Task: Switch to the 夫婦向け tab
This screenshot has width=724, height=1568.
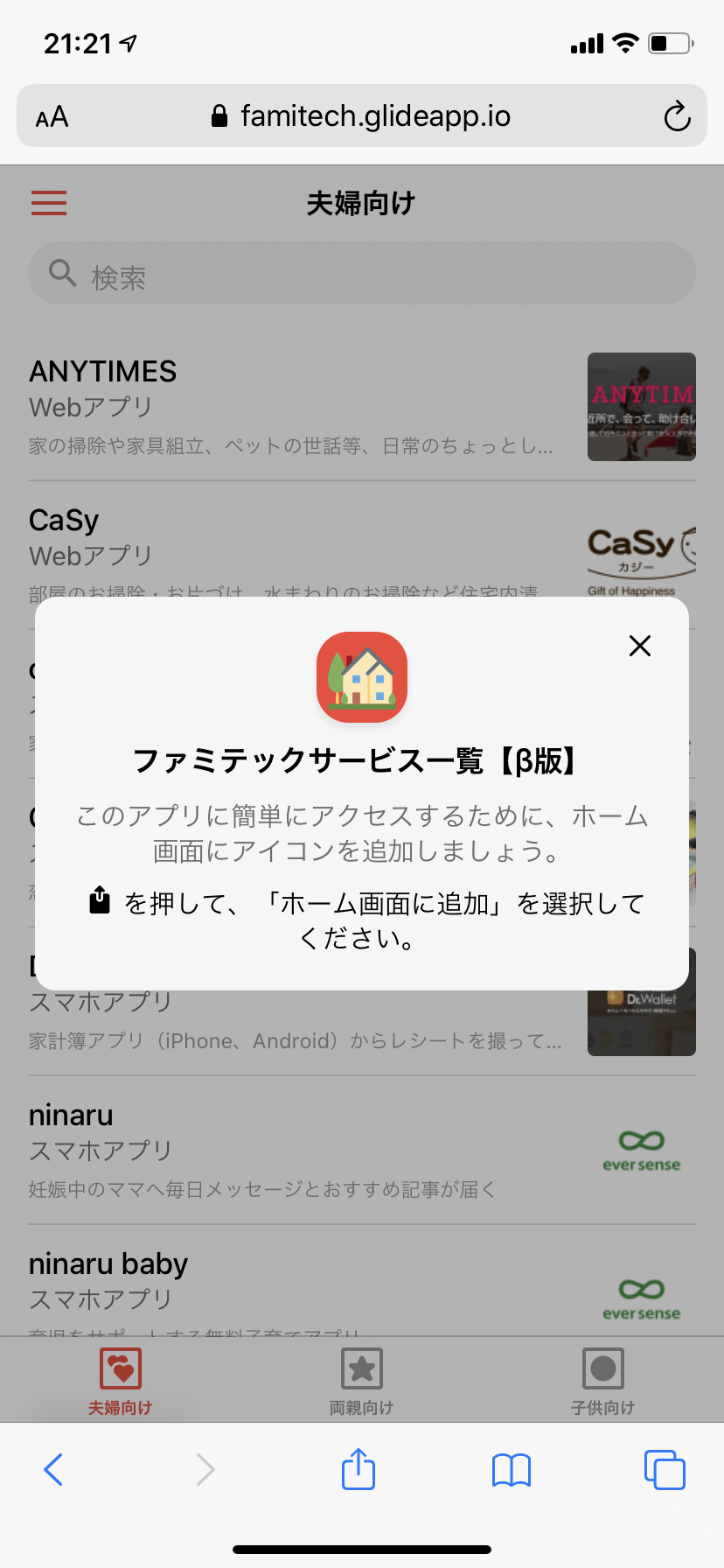Action: (121, 1381)
